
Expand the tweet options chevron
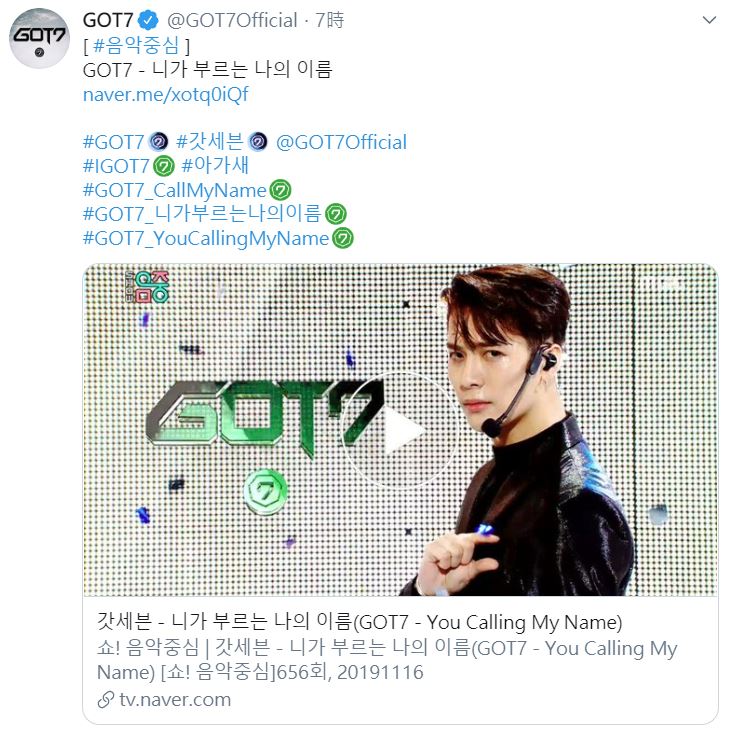point(709,20)
